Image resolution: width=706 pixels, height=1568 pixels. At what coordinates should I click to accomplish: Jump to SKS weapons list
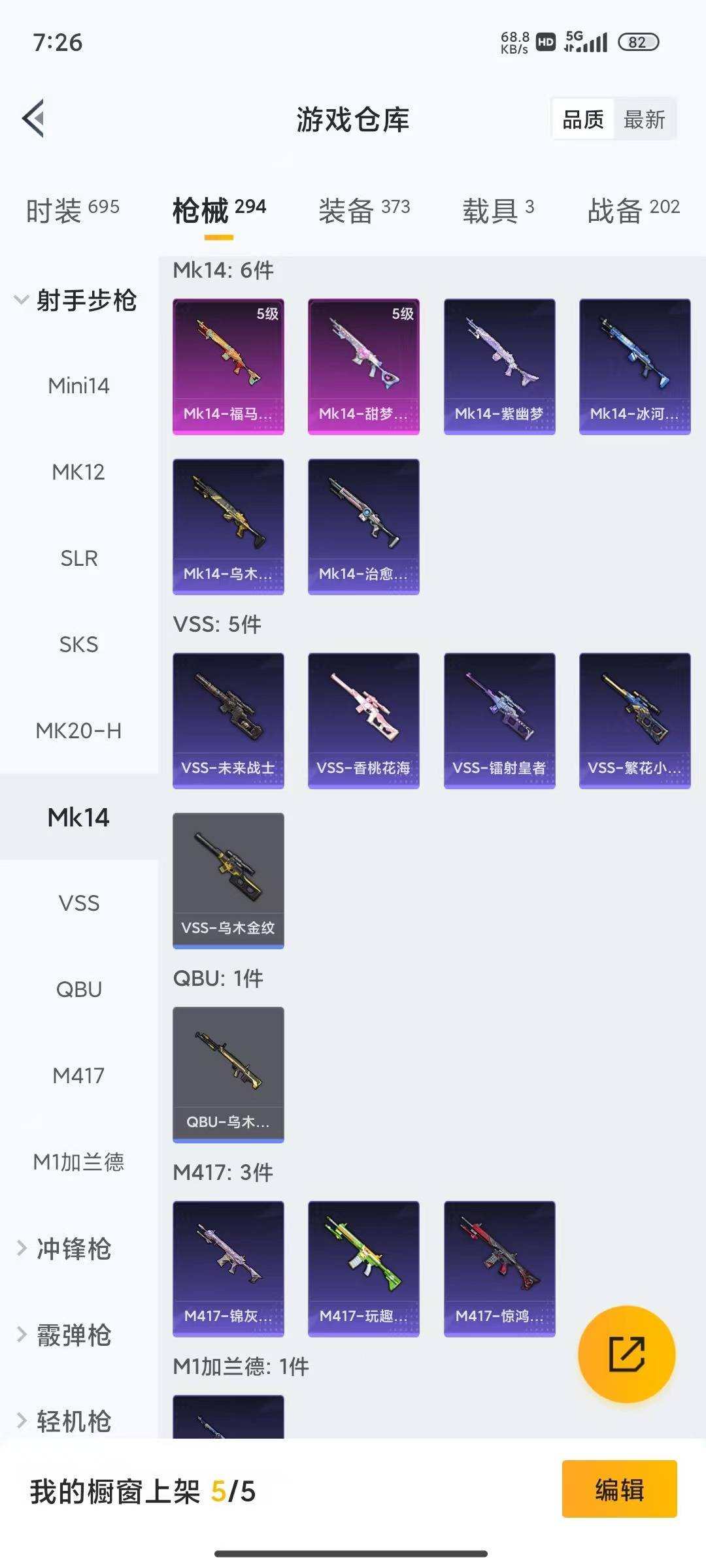coord(78,645)
